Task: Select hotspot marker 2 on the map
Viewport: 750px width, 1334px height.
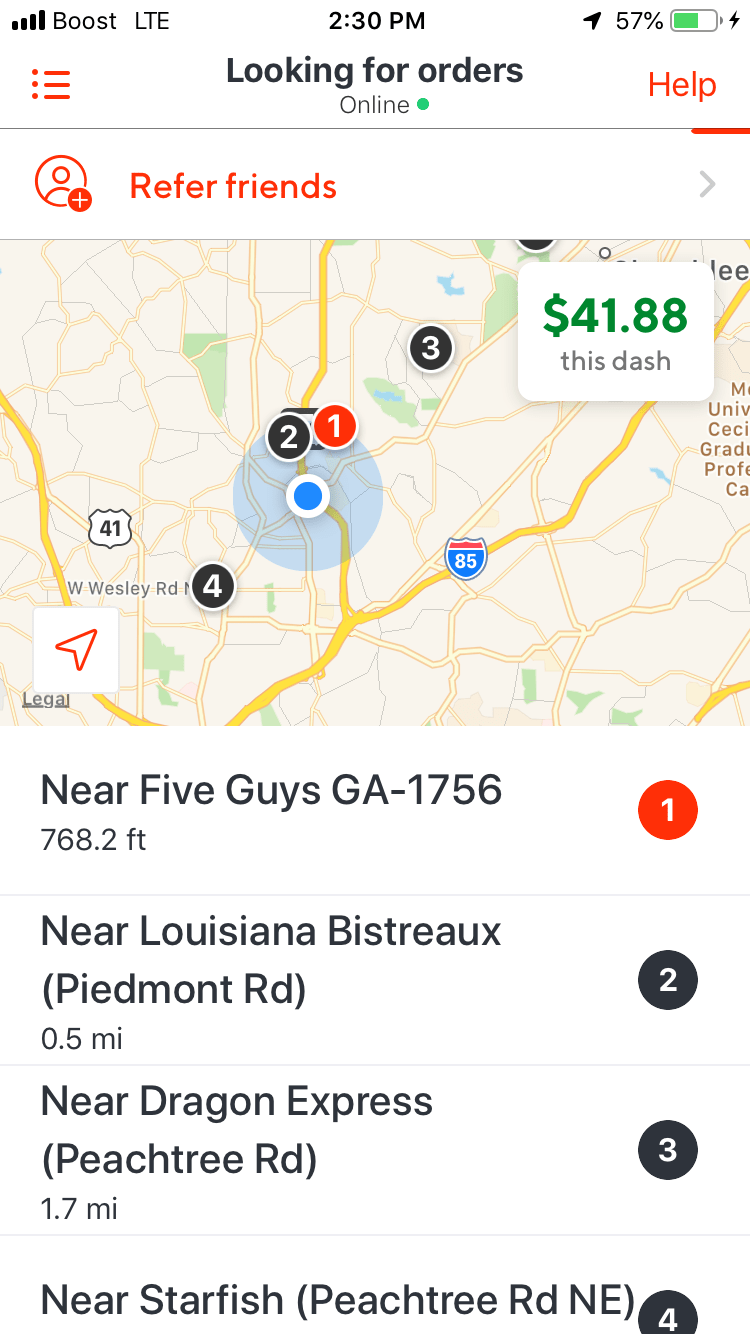Action: click(x=289, y=436)
